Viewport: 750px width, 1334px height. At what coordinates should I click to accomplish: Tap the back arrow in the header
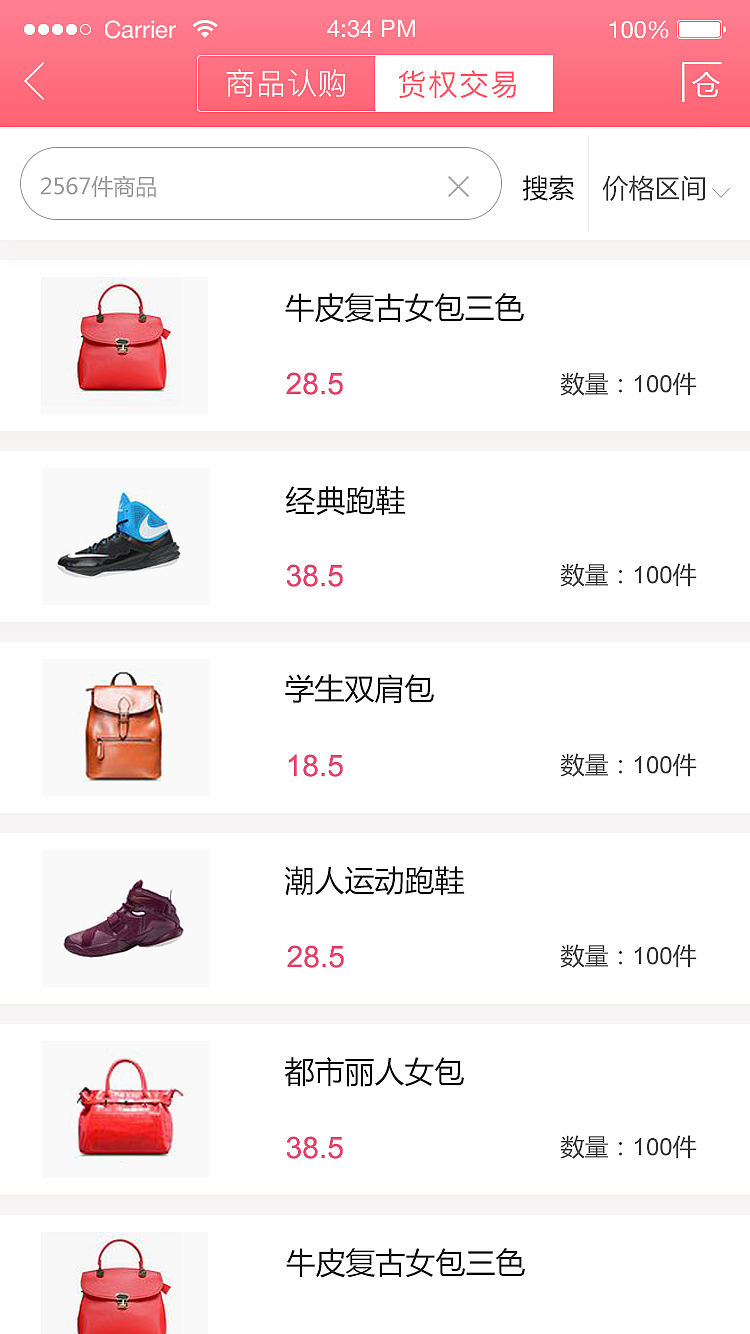[x=33, y=82]
